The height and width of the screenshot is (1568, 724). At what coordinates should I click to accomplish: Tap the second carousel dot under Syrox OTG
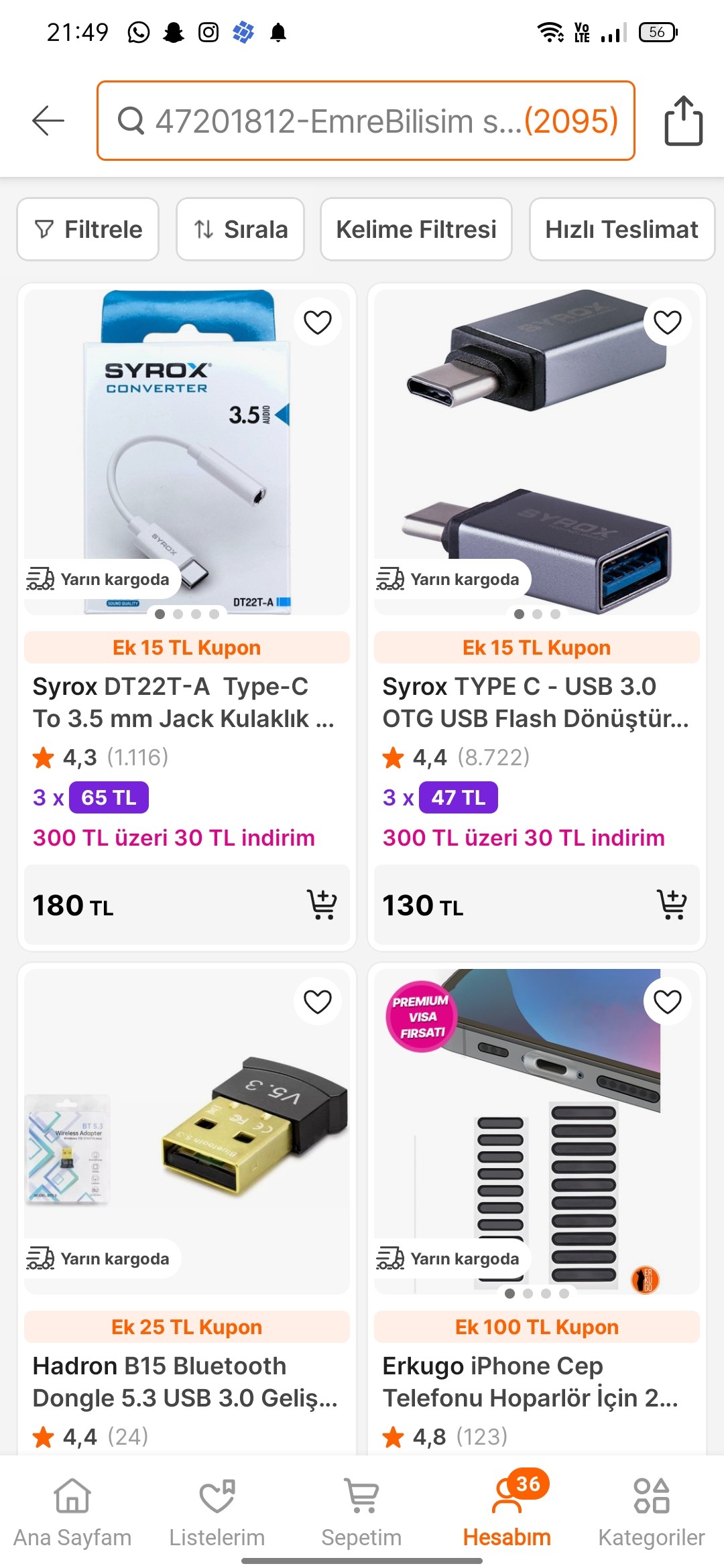pos(536,613)
